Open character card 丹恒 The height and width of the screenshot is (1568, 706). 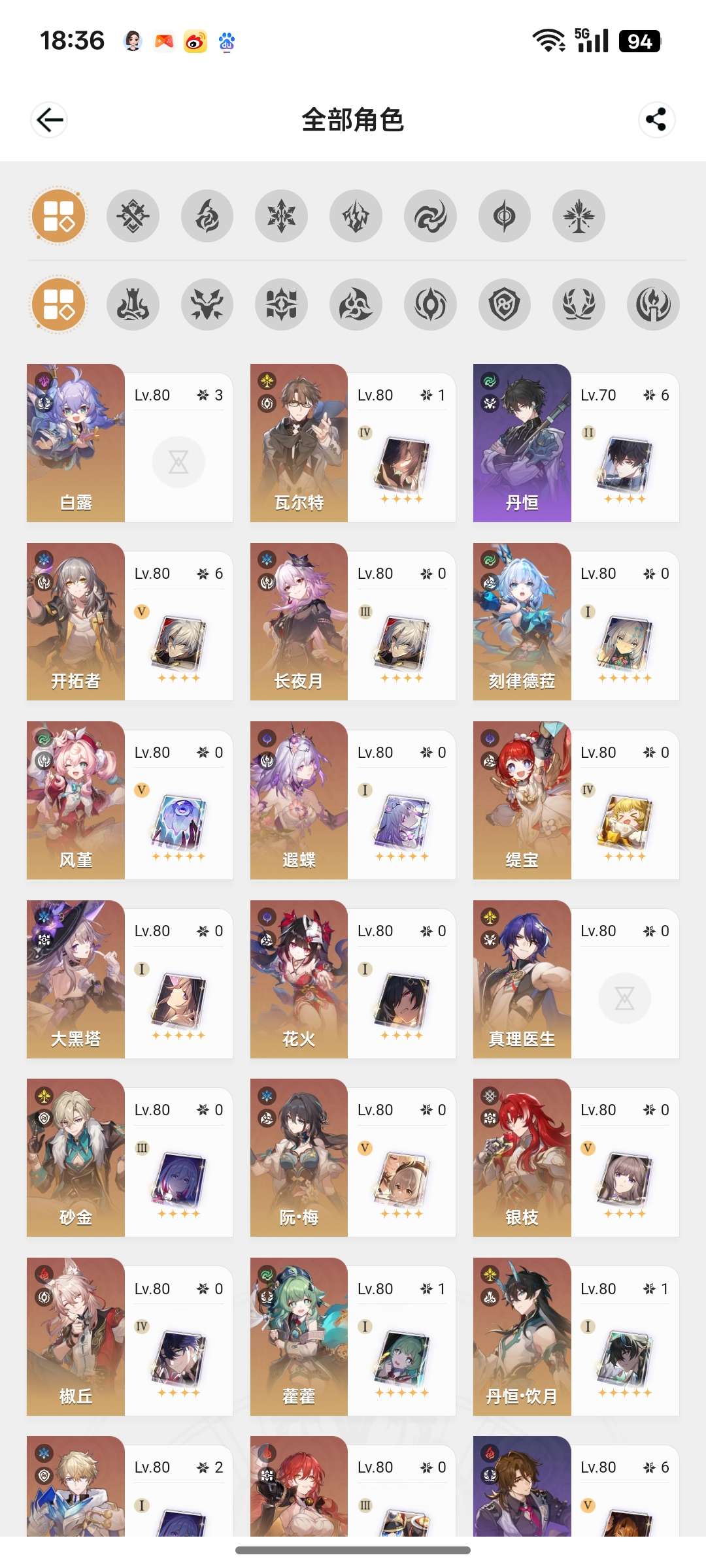point(575,443)
